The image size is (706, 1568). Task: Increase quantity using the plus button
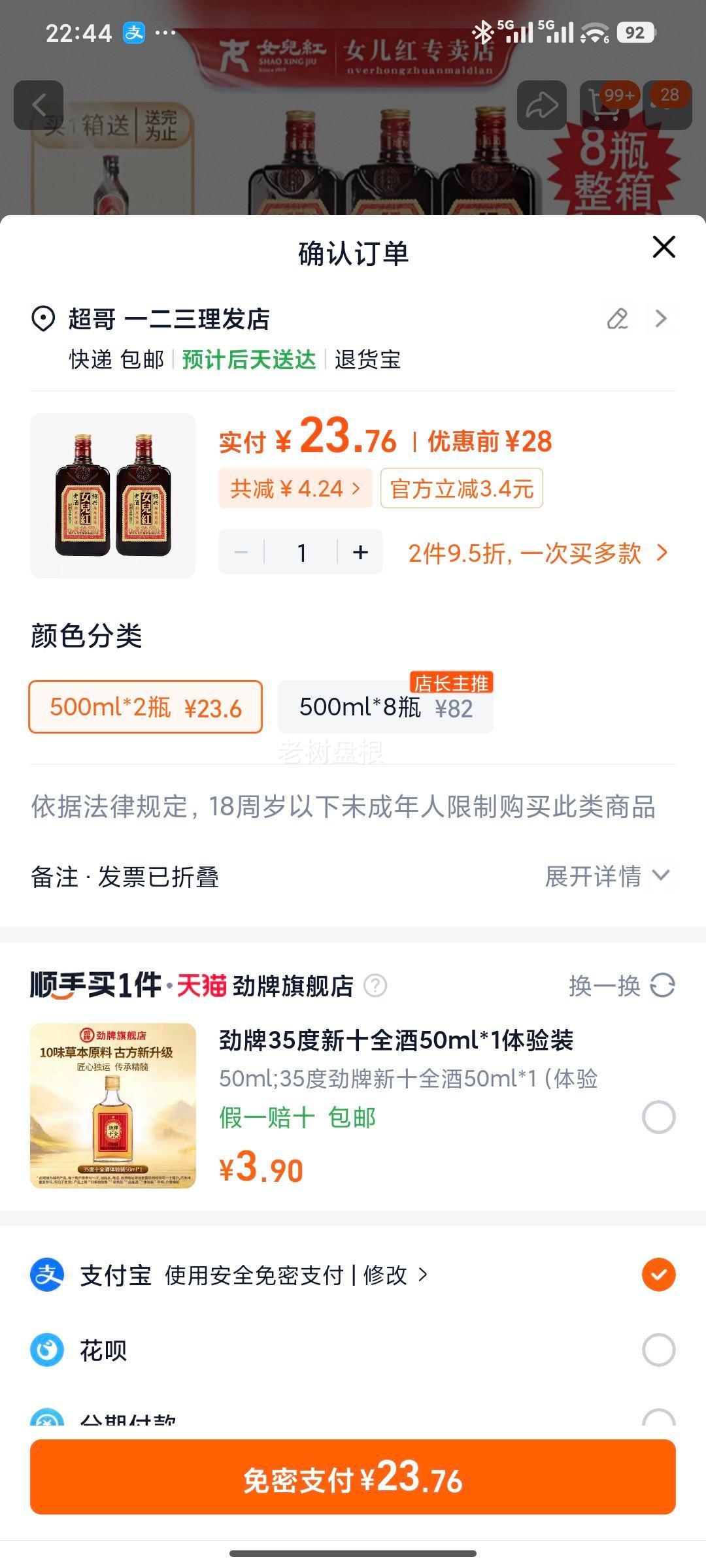360,552
